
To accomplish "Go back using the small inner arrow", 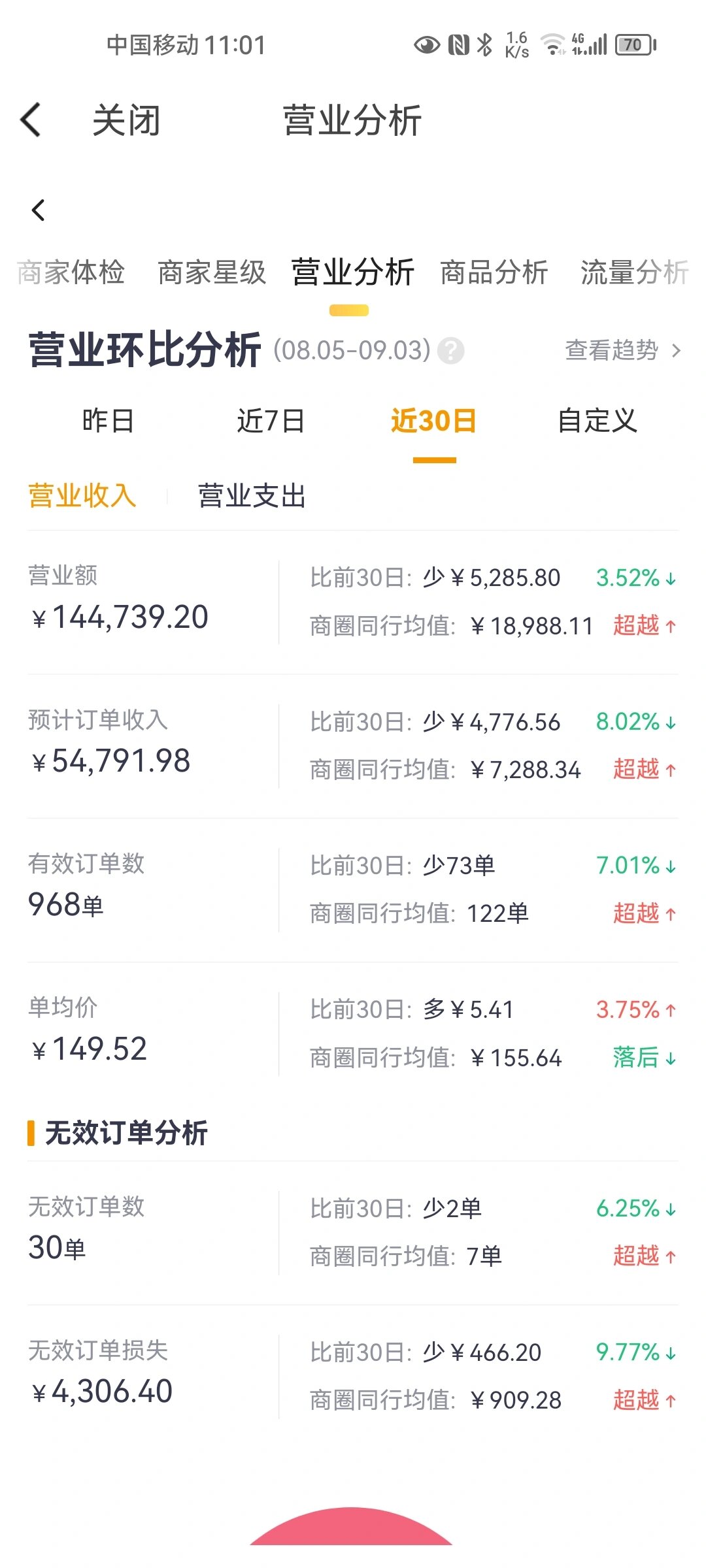I will click(39, 210).
